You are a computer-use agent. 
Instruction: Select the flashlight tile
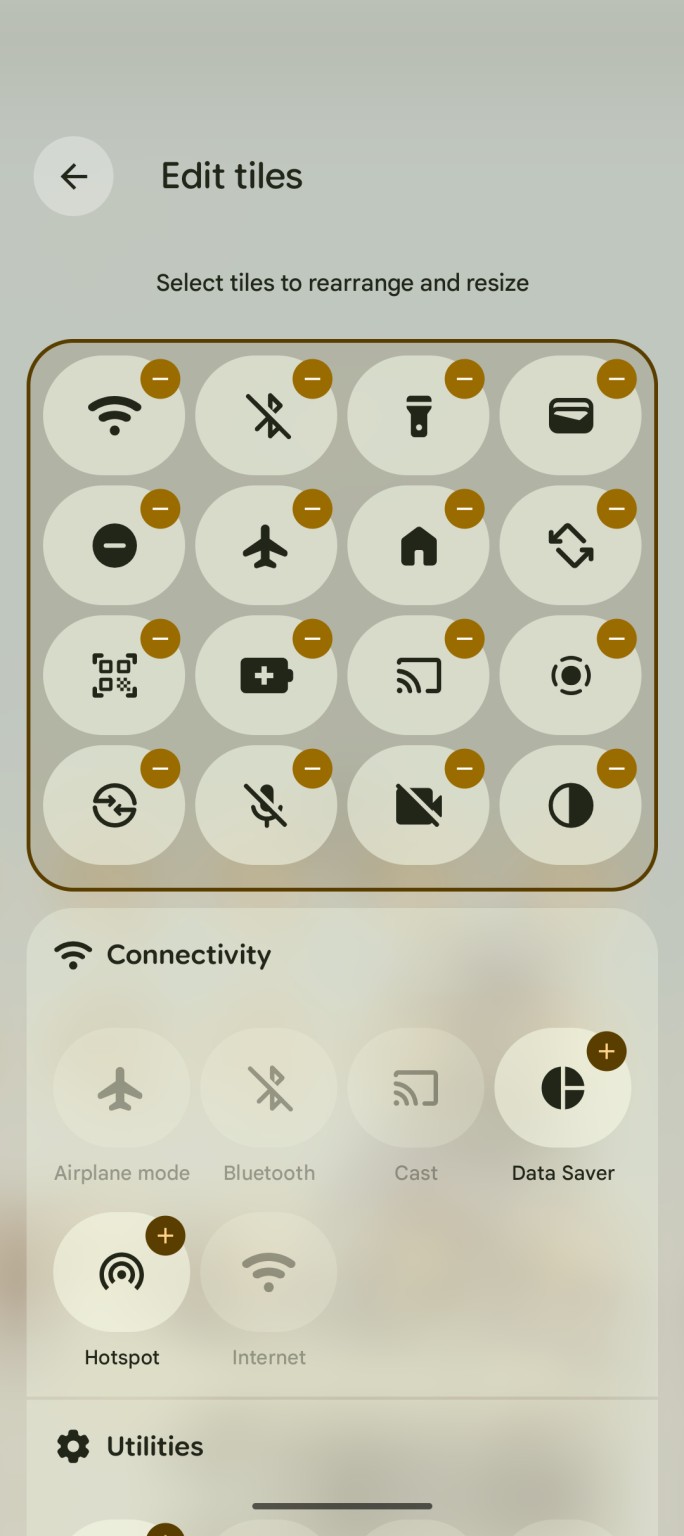[417, 416]
